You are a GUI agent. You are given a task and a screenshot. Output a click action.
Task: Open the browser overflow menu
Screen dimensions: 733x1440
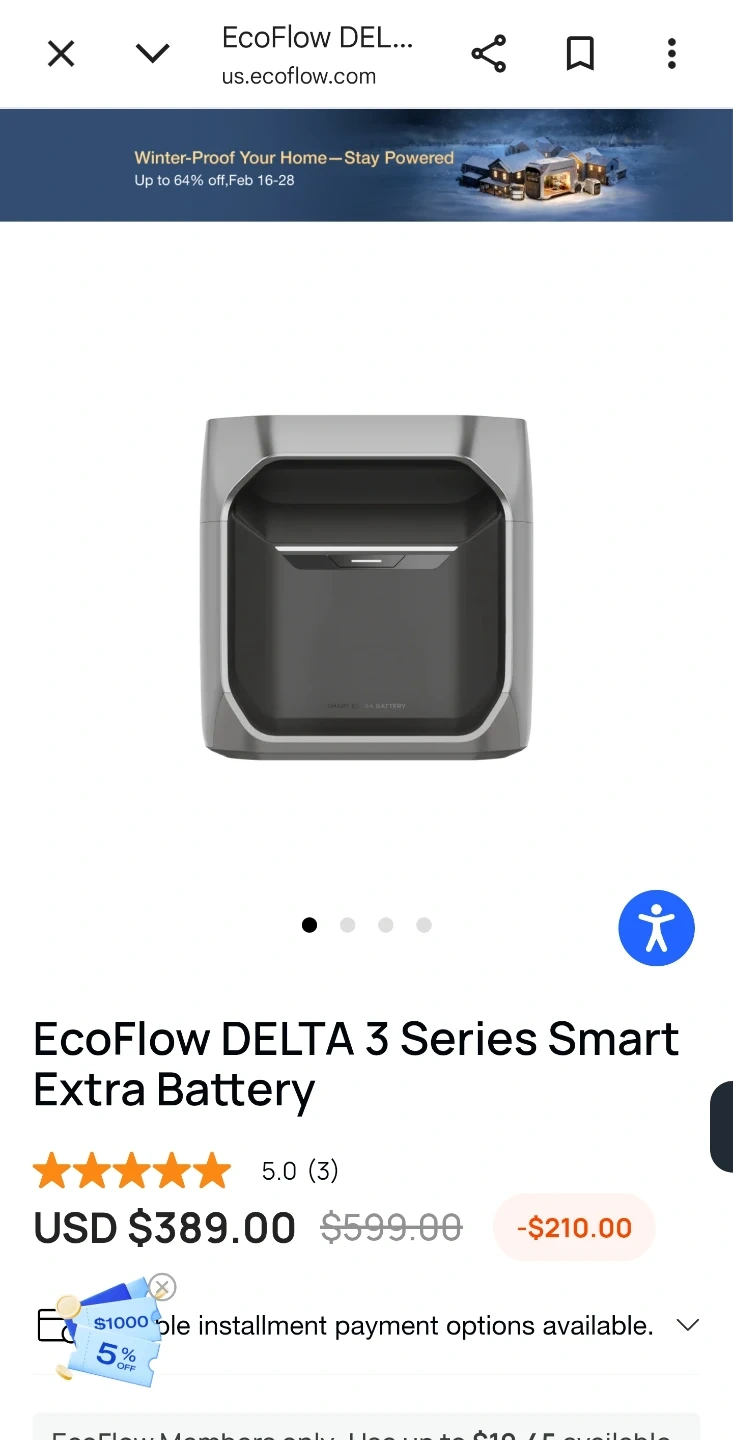click(x=671, y=54)
